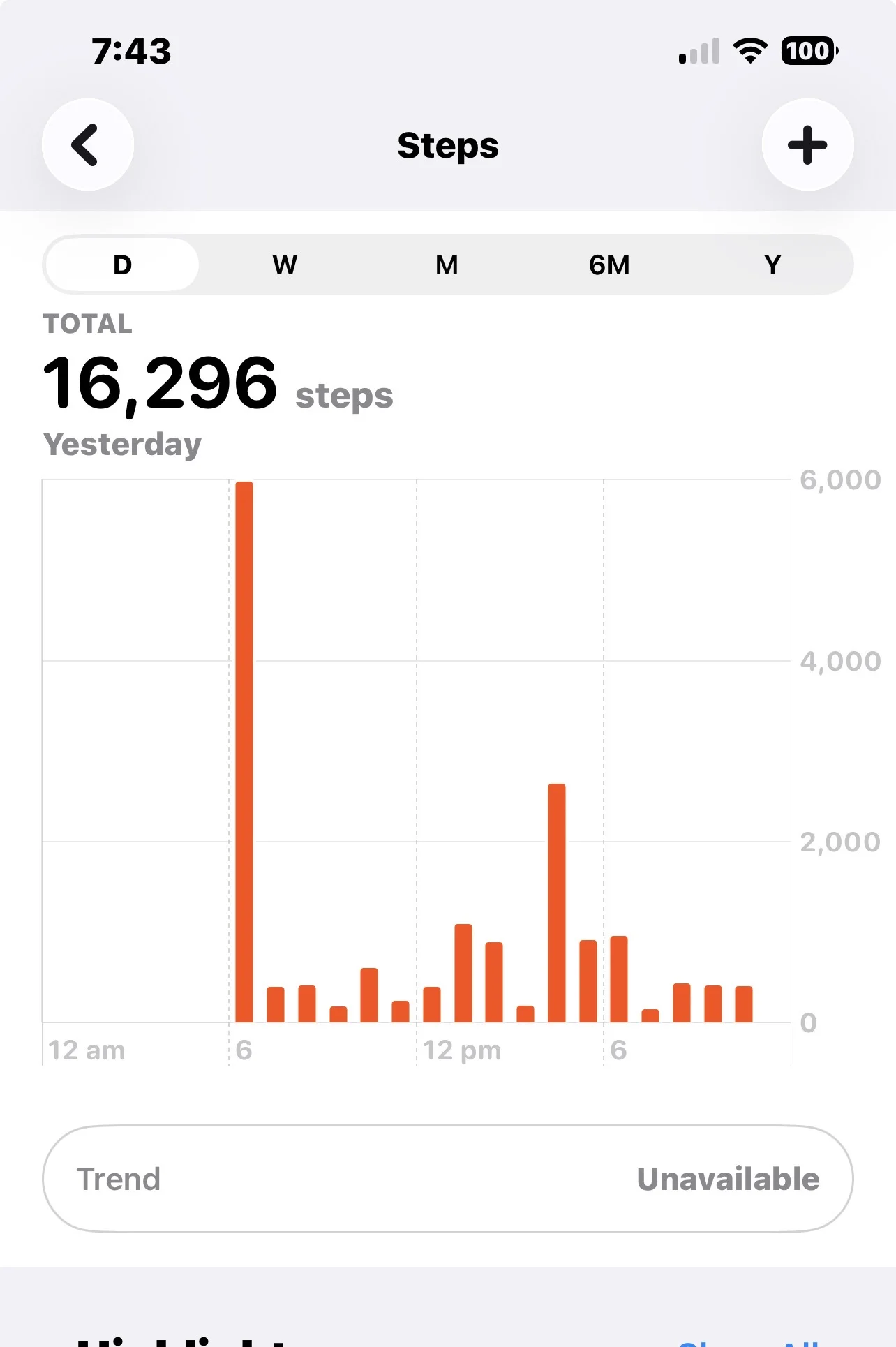The width and height of the screenshot is (896, 1347).
Task: Open the Trend row
Action: pos(448,1179)
